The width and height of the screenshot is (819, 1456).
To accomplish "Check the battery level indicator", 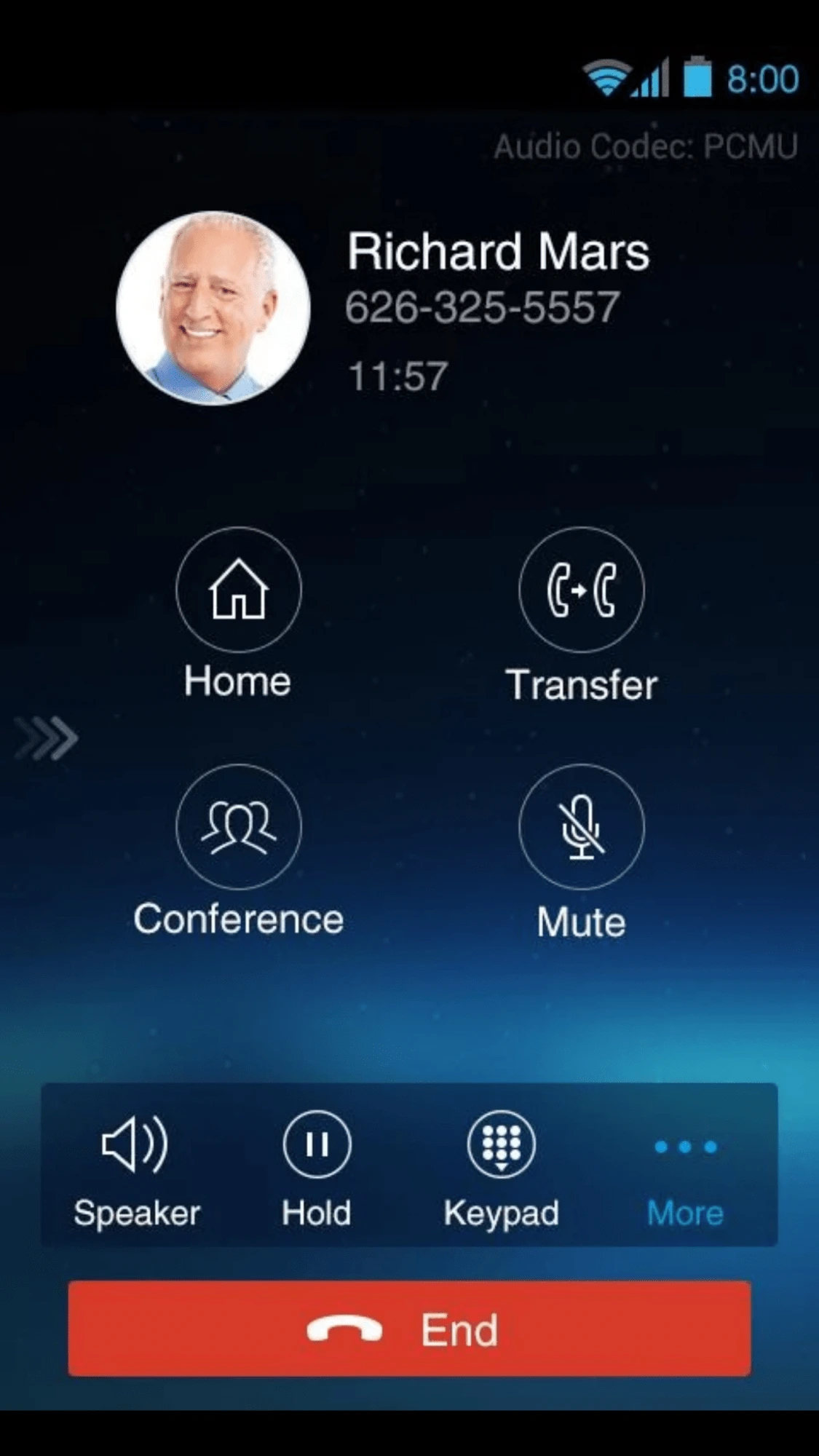I will point(697,76).
